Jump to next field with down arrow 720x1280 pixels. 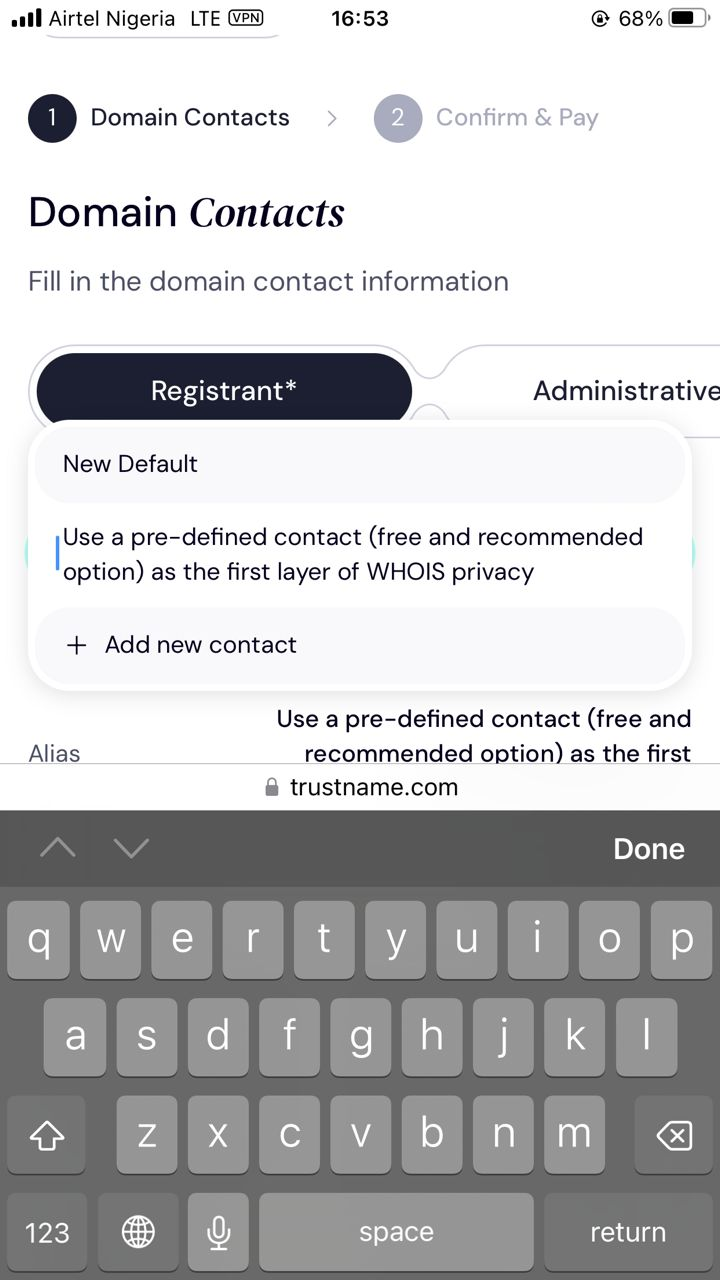(x=131, y=849)
